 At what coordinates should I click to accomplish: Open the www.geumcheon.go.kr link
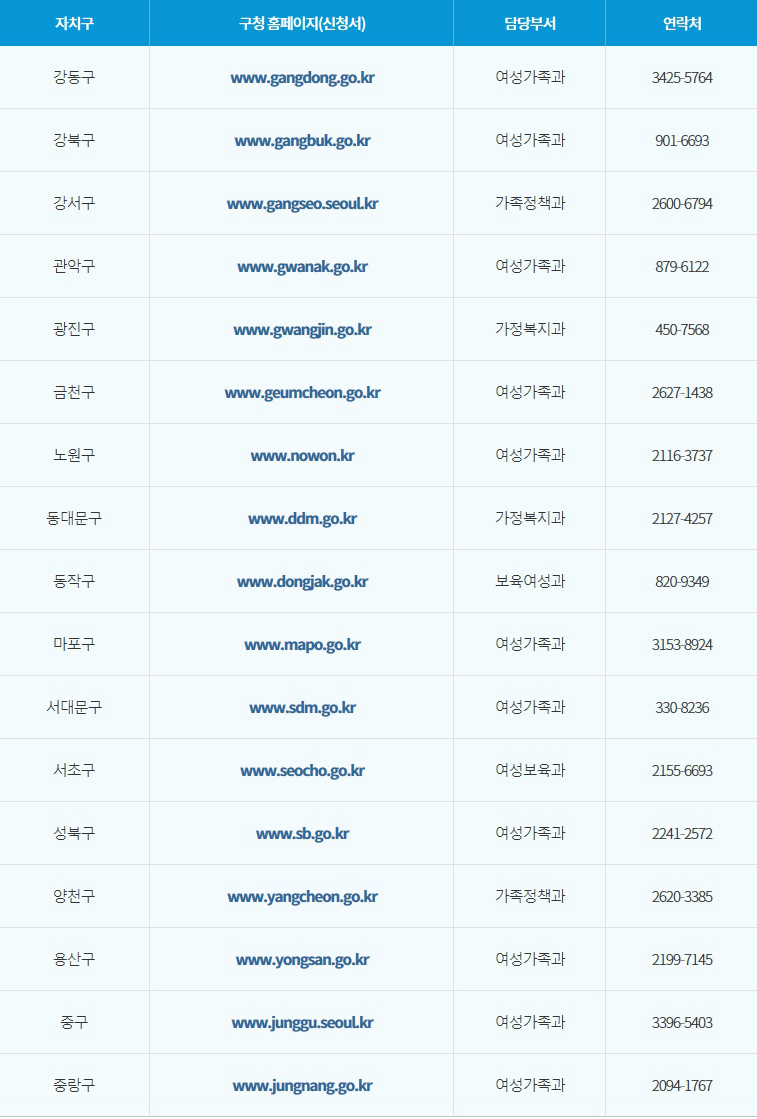pos(302,393)
